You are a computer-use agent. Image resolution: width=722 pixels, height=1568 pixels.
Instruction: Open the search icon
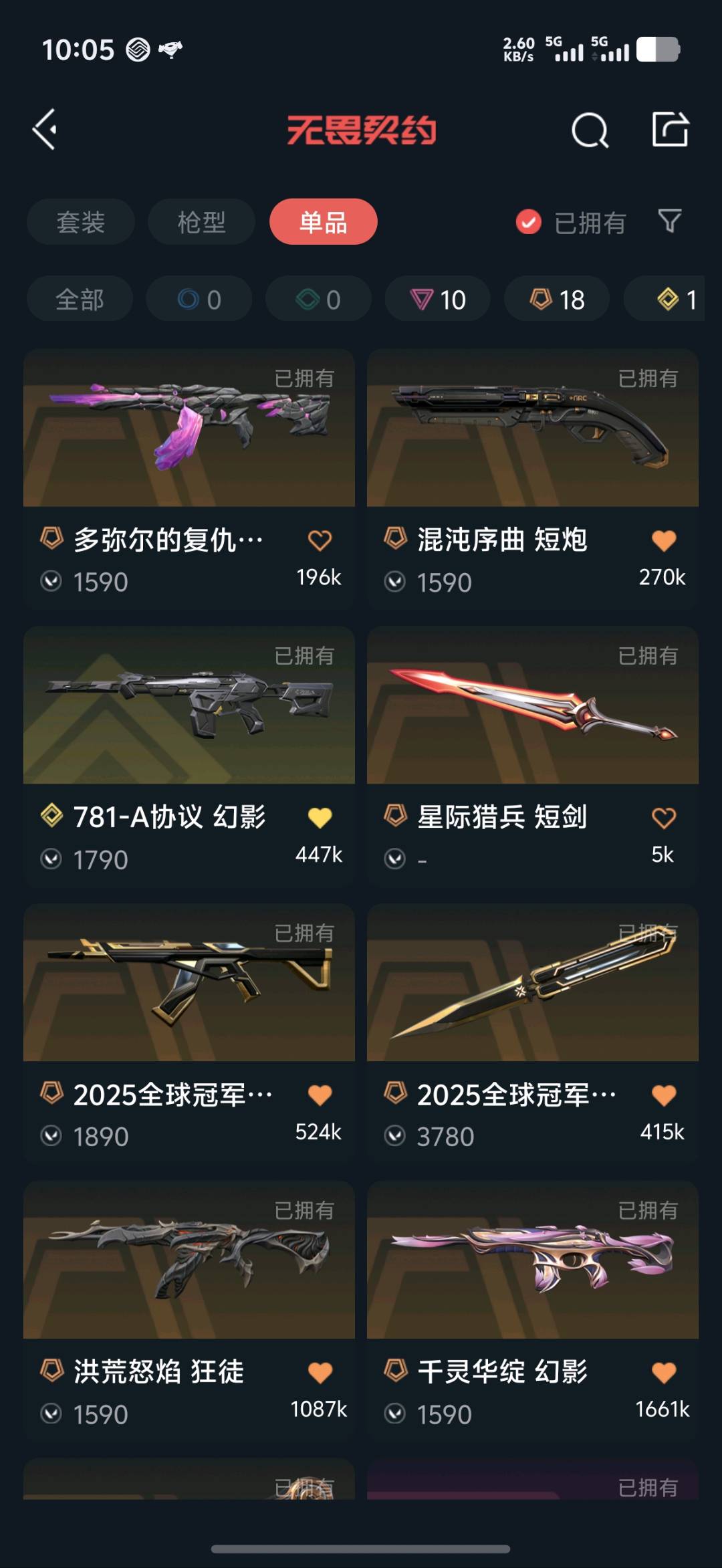point(590,130)
